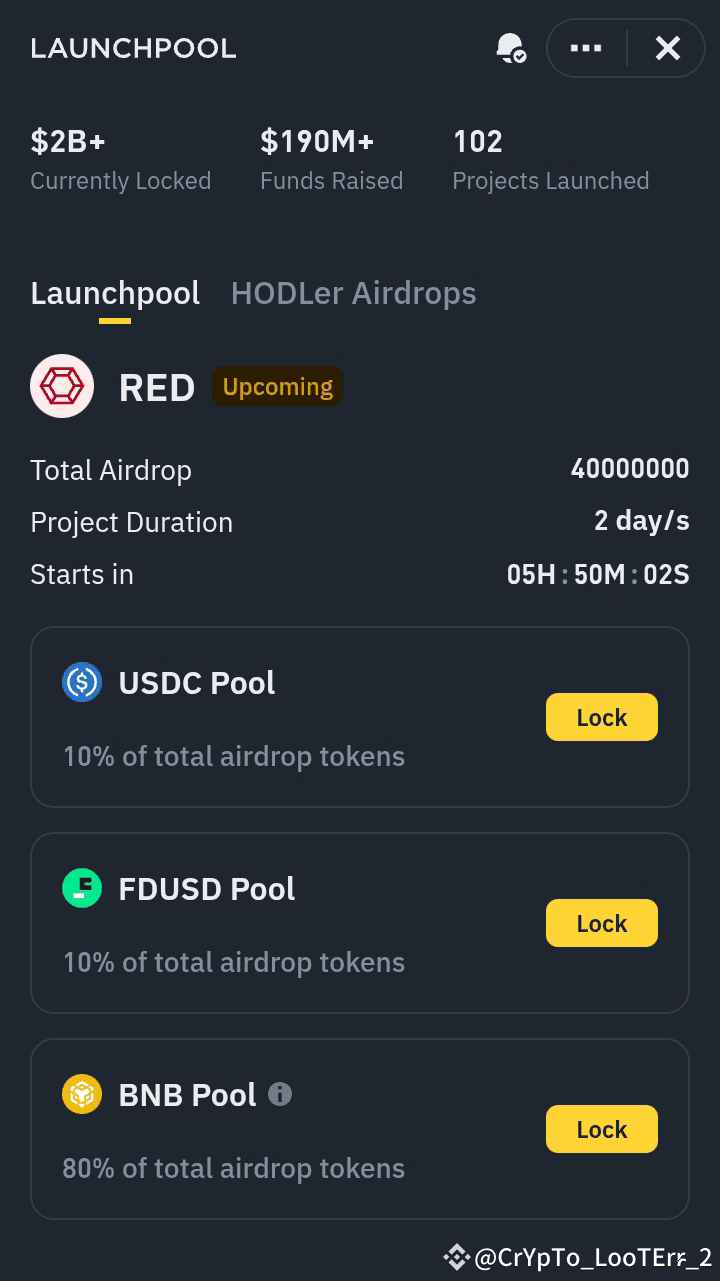Select the USDC coin icon
The image size is (720, 1281).
pos(82,682)
